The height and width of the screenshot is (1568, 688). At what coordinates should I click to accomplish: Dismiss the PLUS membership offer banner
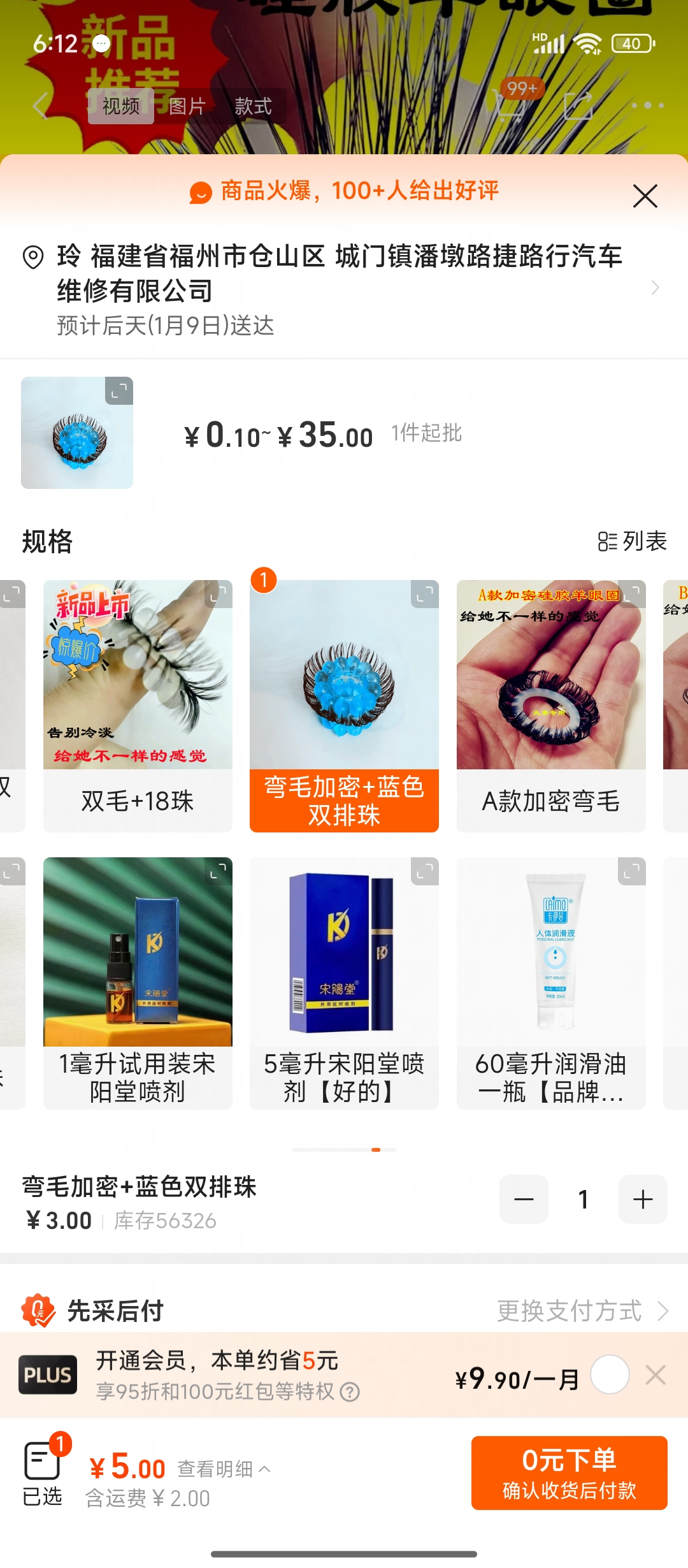tap(656, 1375)
